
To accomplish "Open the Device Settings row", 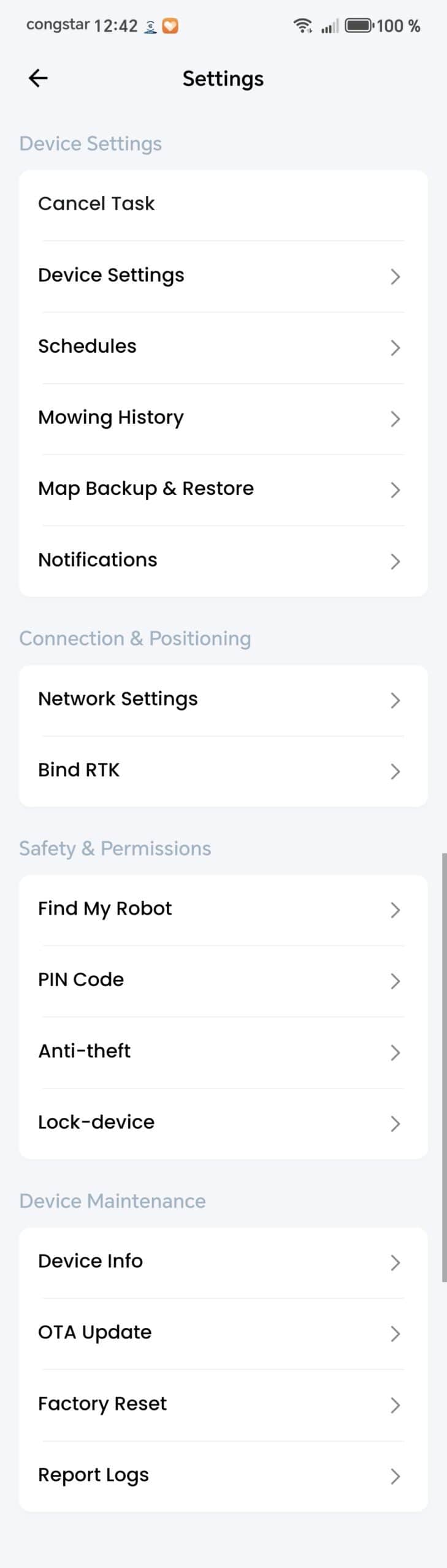I will (223, 276).
